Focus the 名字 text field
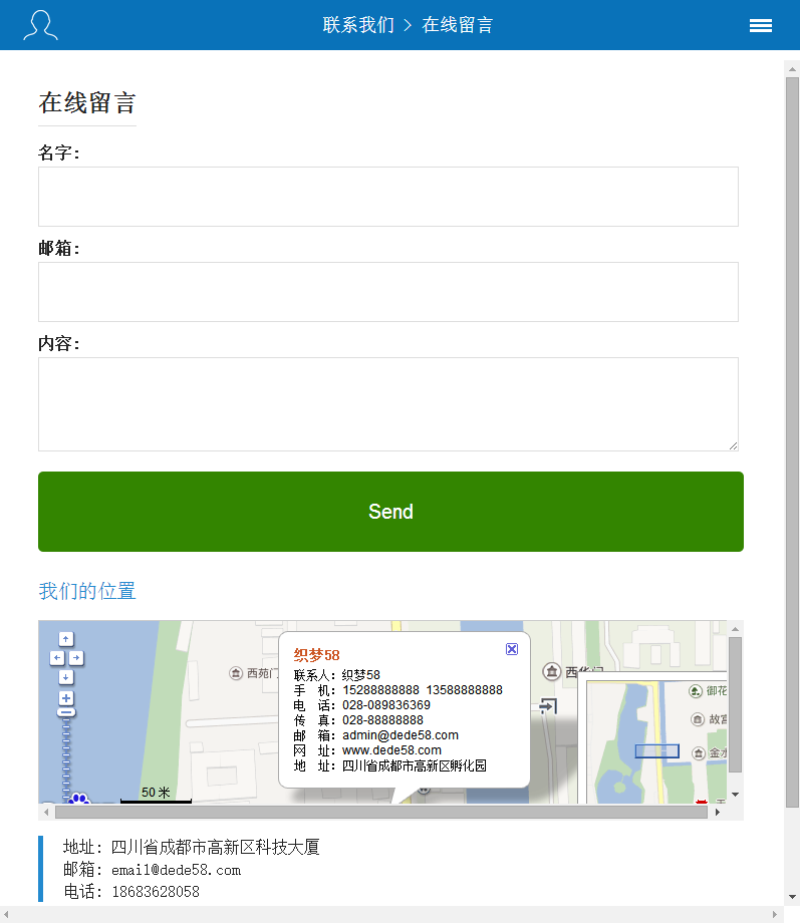 pyautogui.click(x=388, y=197)
